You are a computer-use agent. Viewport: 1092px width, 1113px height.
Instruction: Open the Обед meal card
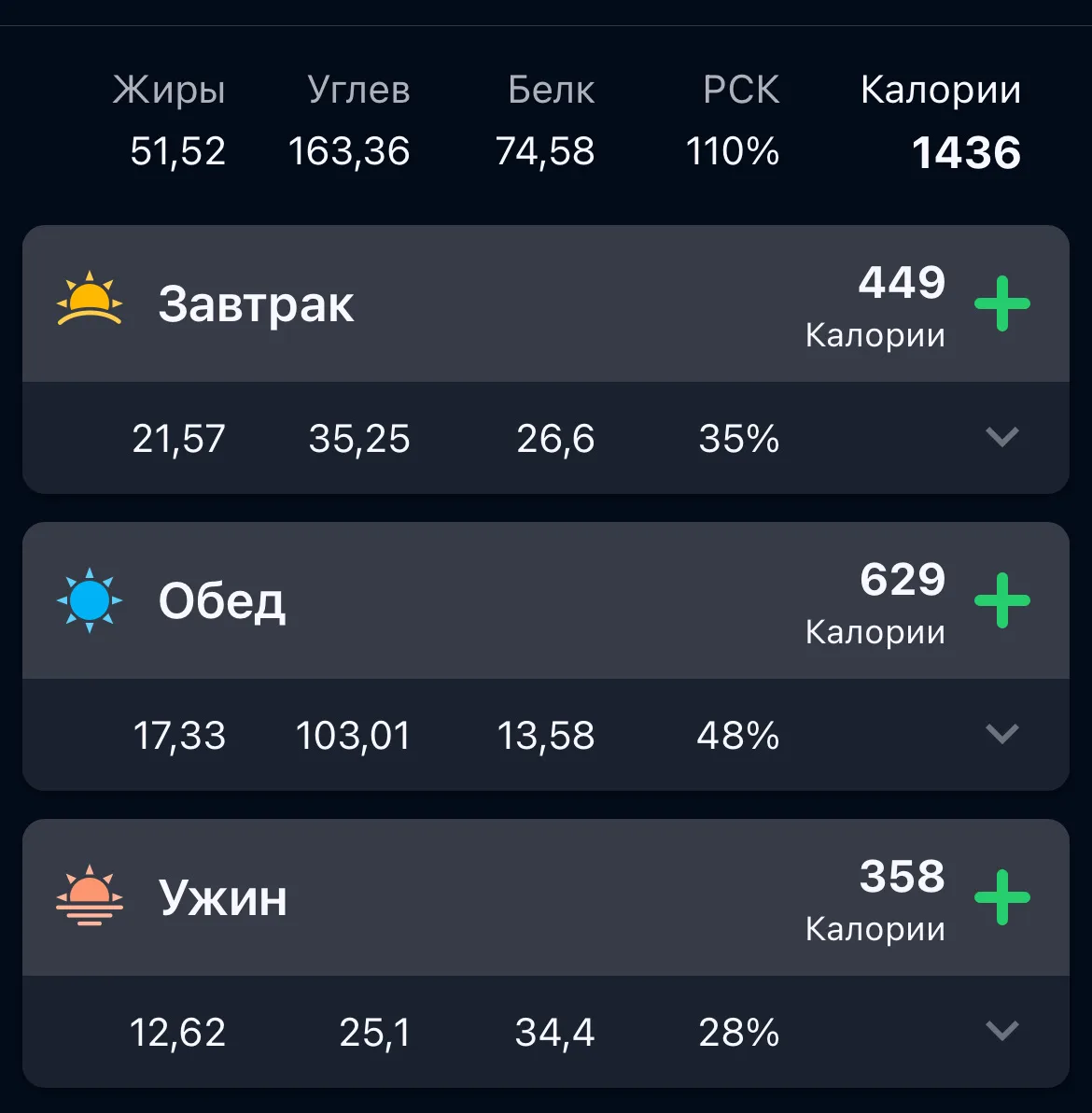coord(222,601)
